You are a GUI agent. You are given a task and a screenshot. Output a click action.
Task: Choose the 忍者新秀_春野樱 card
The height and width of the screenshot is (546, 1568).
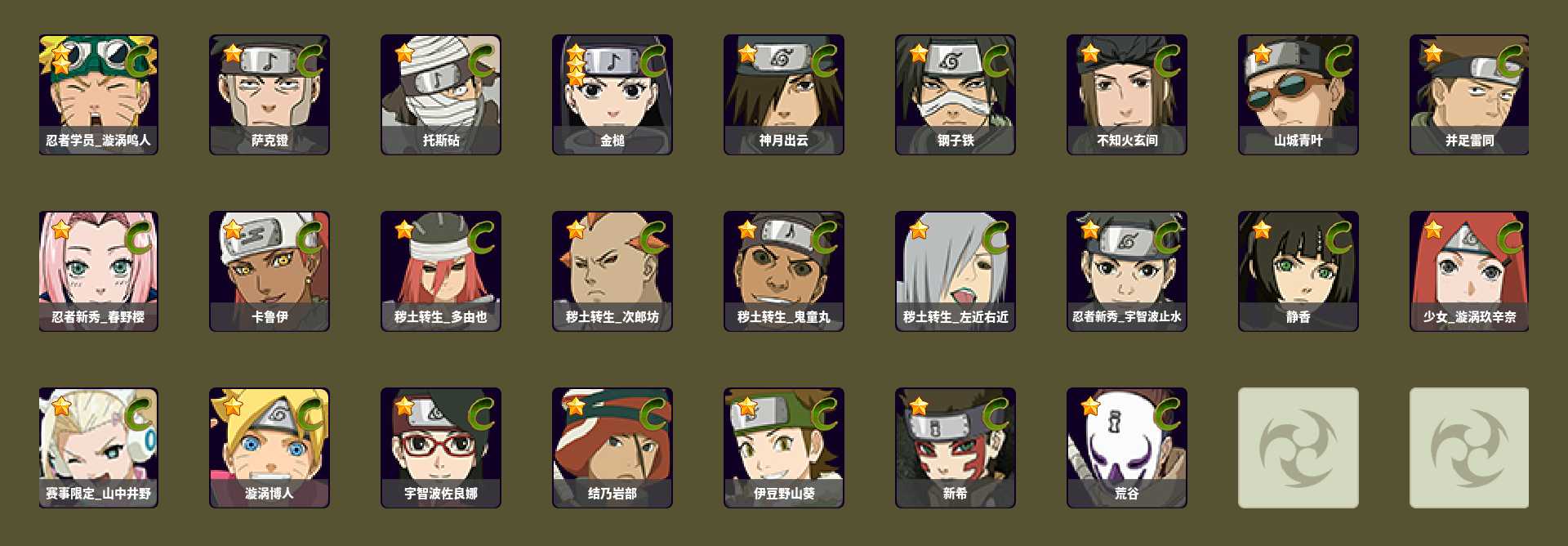tap(98, 271)
